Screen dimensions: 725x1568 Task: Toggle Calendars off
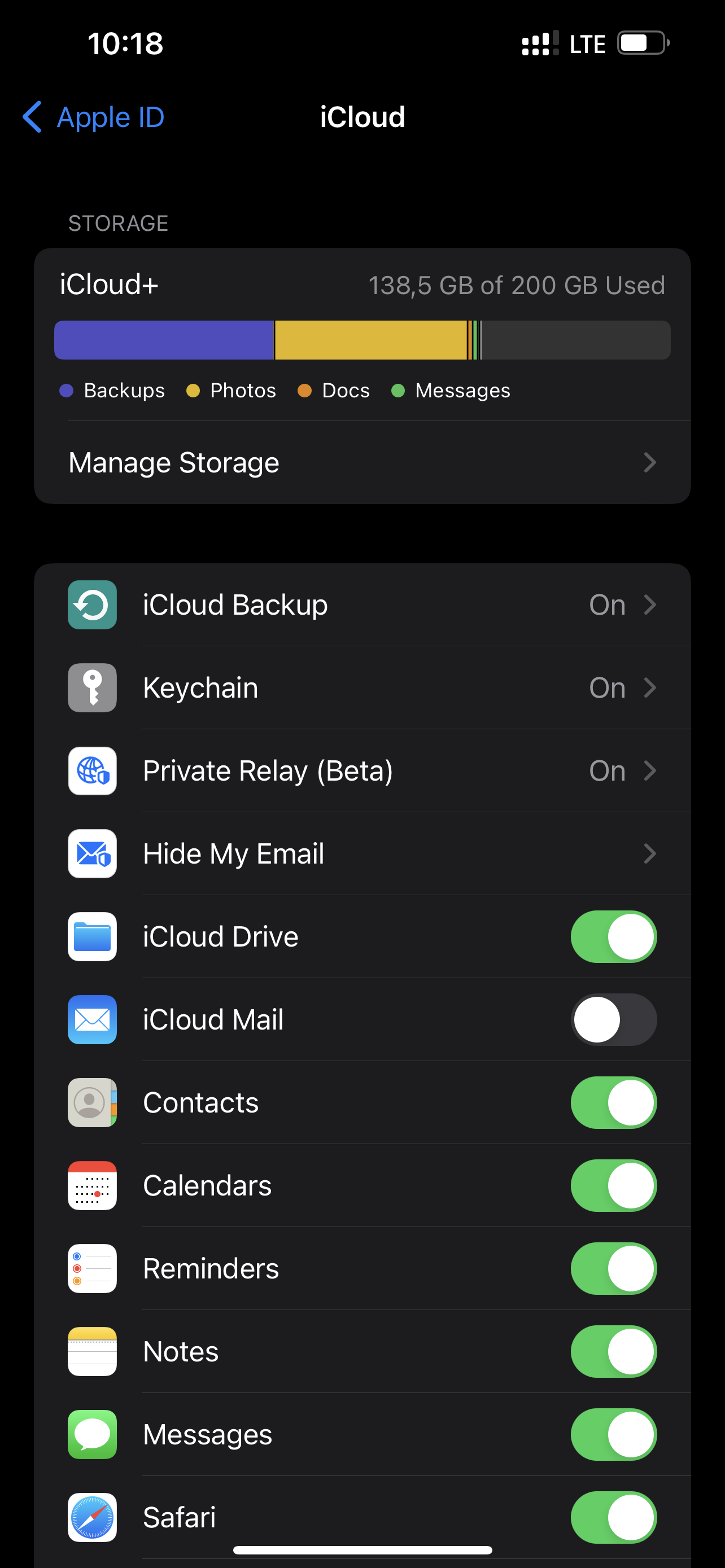(x=613, y=1186)
